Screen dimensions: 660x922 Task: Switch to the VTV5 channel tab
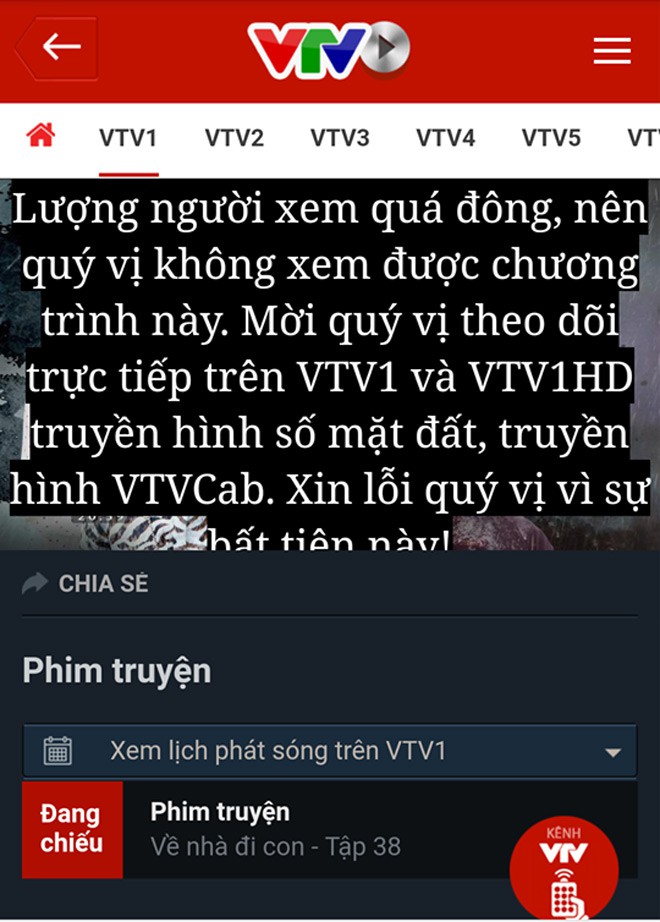pos(551,138)
